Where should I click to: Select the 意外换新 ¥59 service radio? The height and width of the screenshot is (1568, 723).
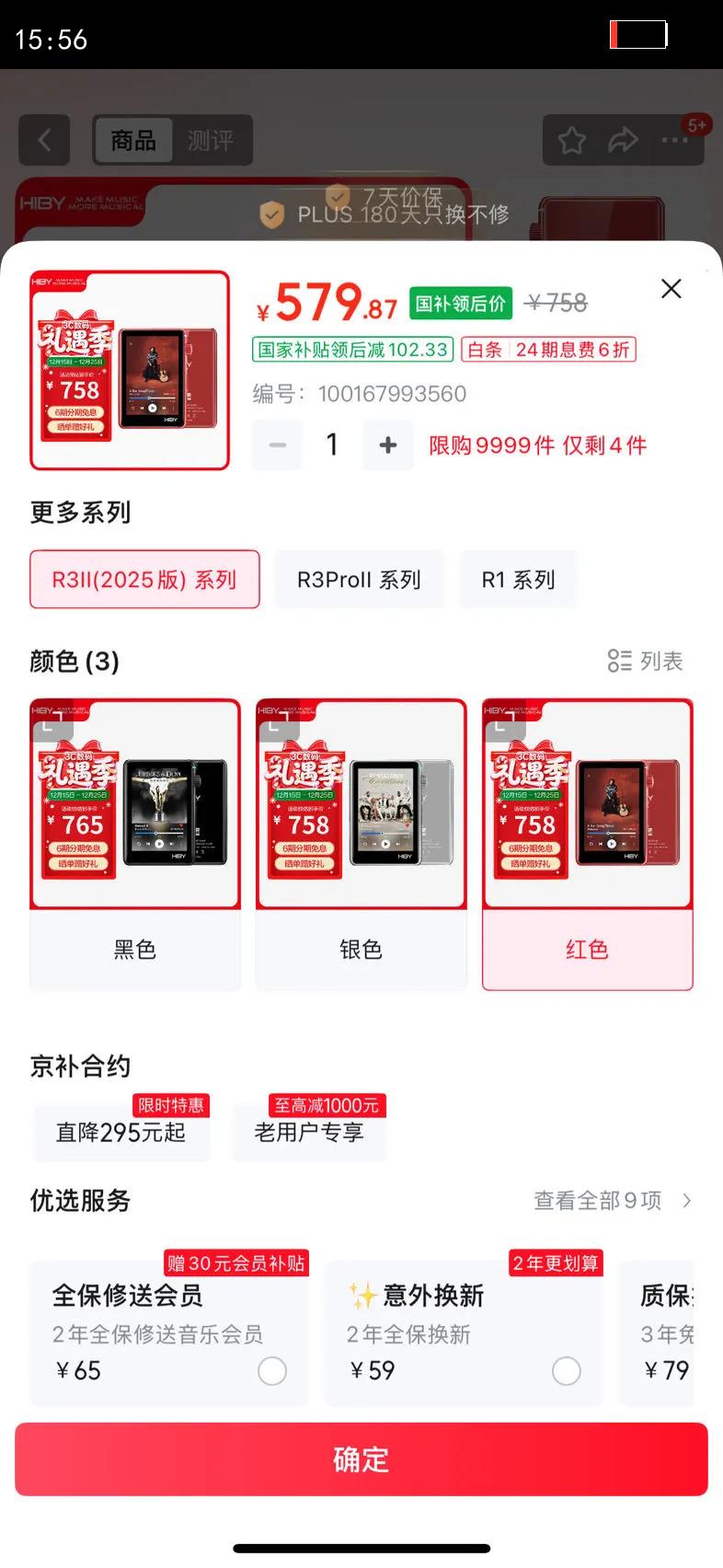pyautogui.click(x=566, y=1371)
